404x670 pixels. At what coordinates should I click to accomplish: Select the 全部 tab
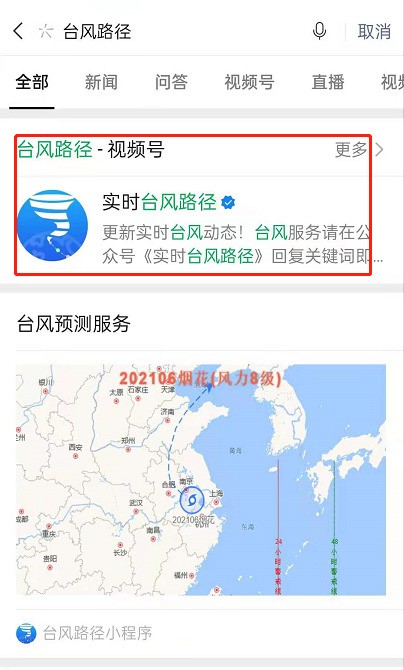32,82
